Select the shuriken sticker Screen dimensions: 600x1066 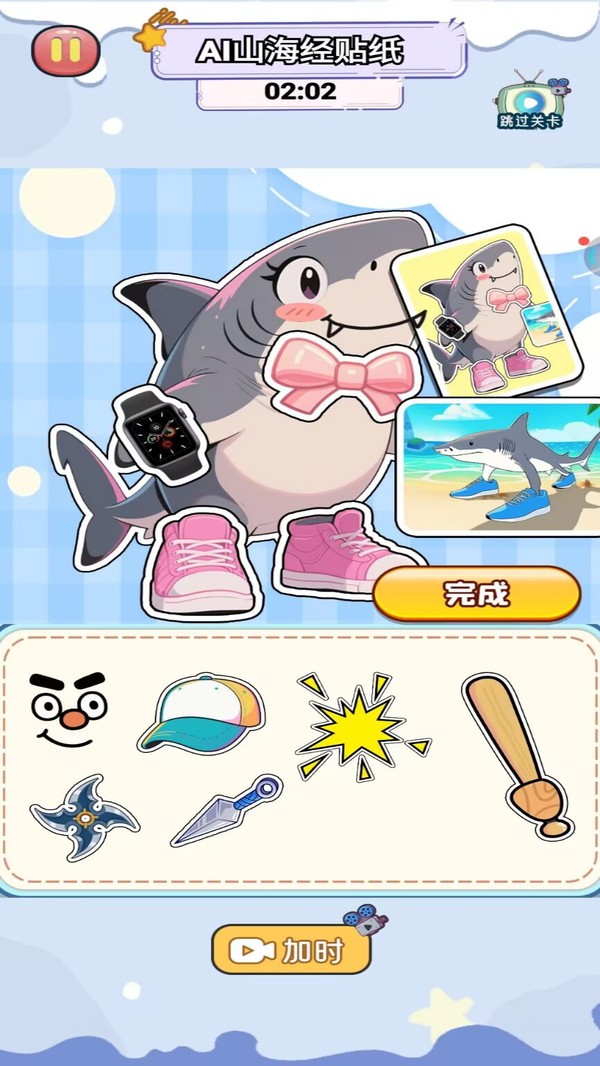point(83,817)
